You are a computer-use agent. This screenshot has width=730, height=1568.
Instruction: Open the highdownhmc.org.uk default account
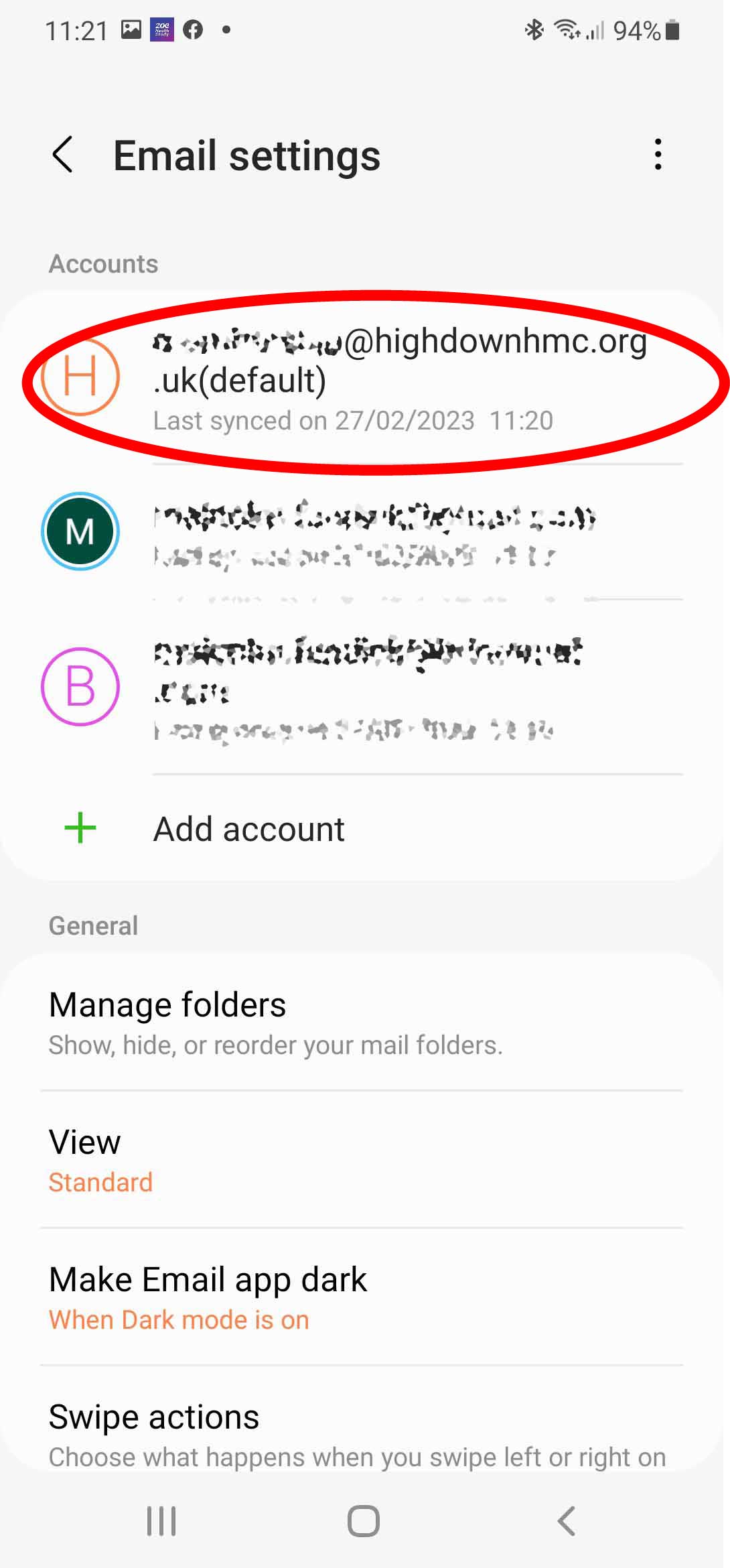point(365,380)
